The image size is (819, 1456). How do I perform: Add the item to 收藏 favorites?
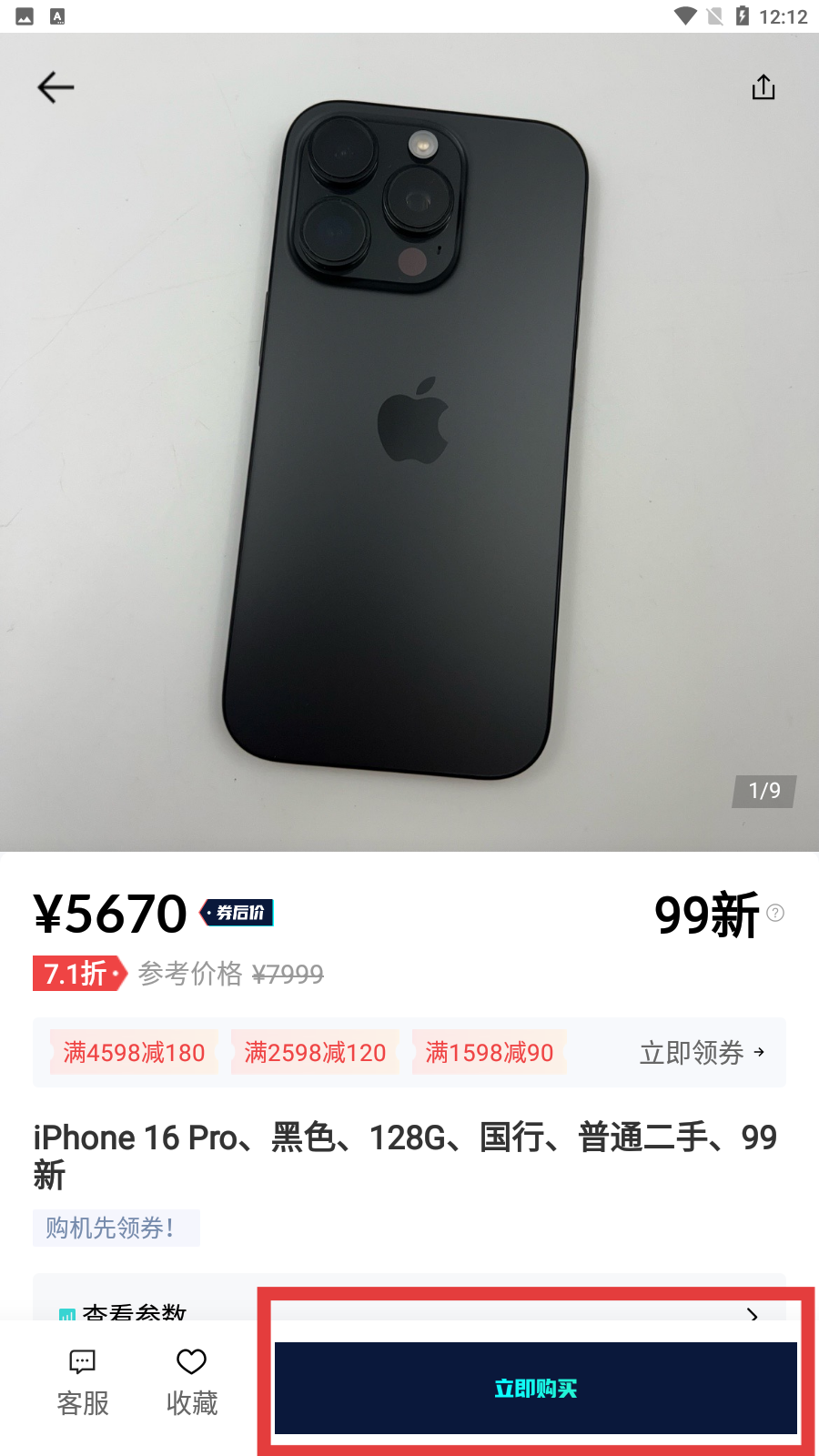point(191,1382)
